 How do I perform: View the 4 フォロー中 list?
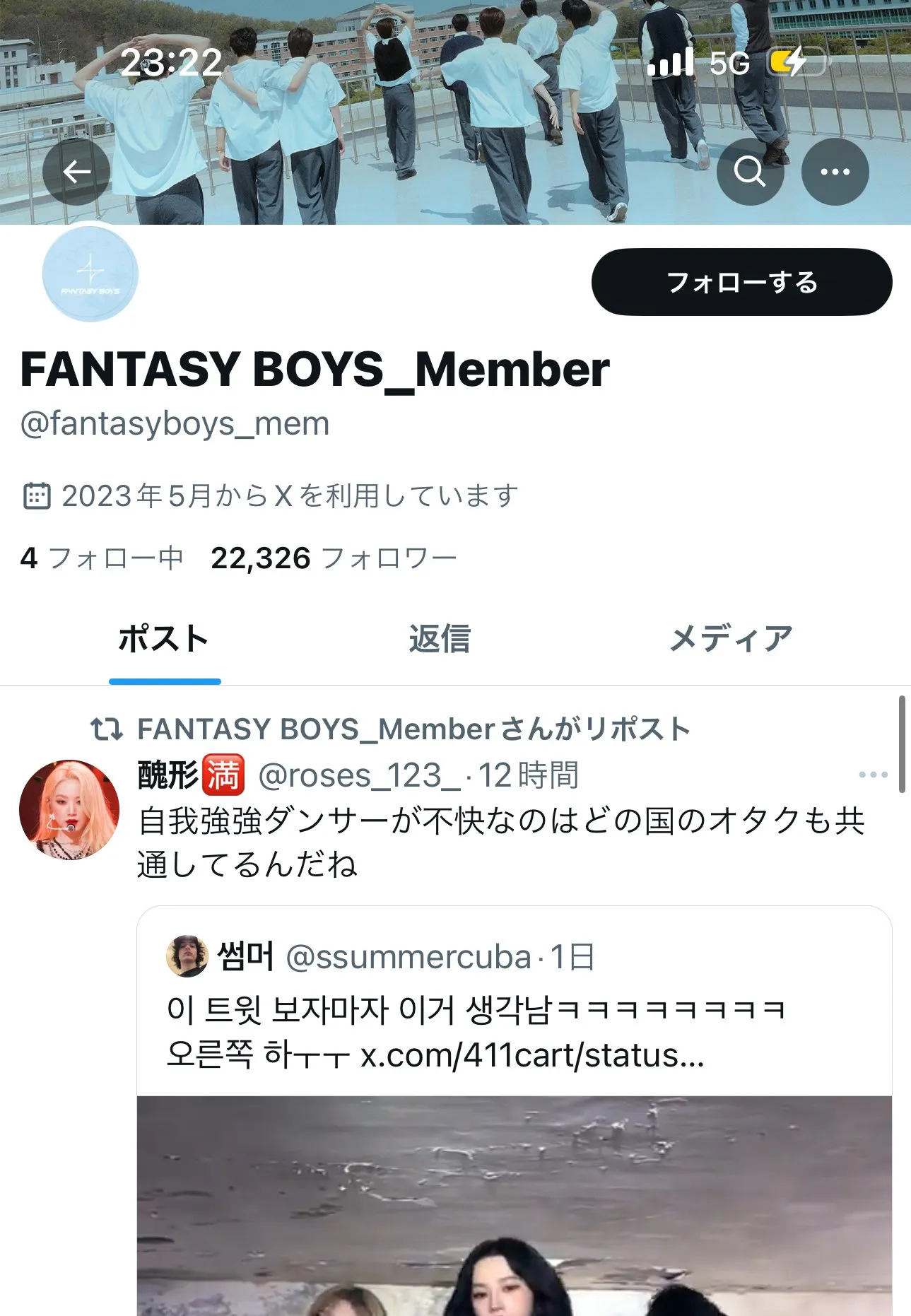(102, 558)
